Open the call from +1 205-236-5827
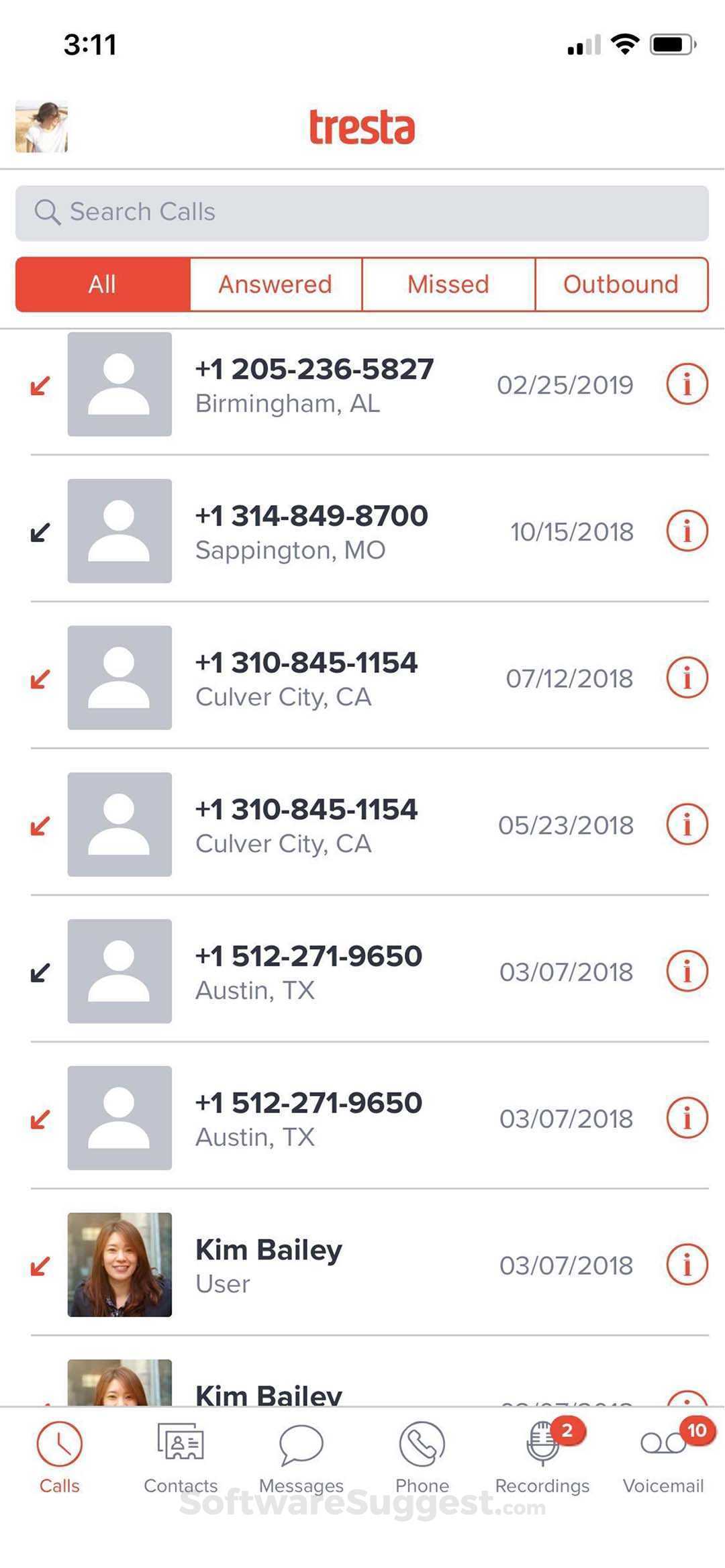Viewport: 725px width, 1568px height. coord(314,384)
